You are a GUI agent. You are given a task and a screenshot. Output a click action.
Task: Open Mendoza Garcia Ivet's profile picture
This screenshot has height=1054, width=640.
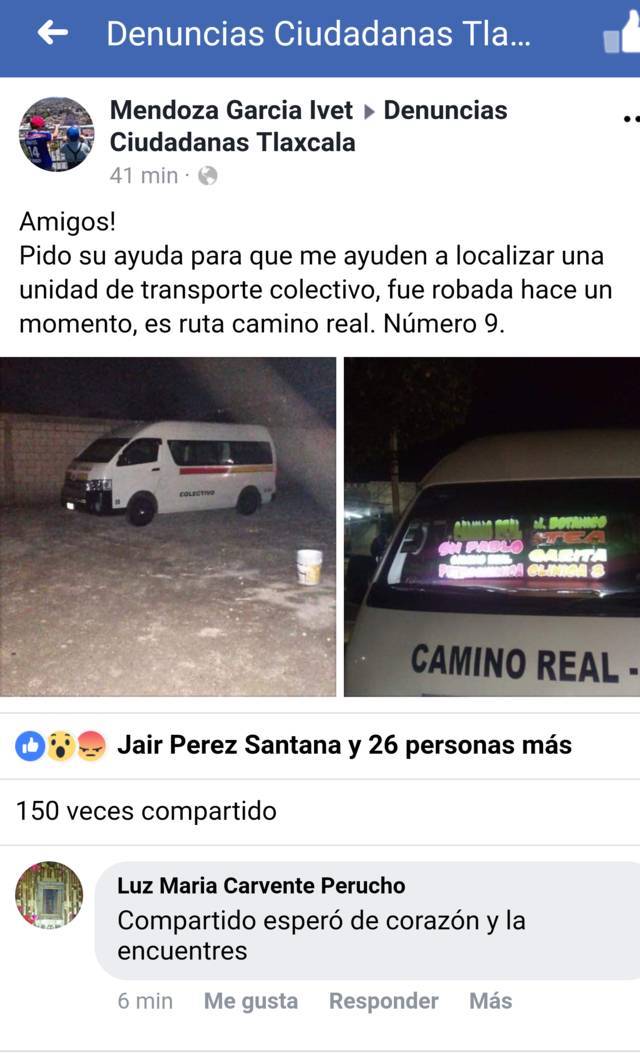(56, 134)
